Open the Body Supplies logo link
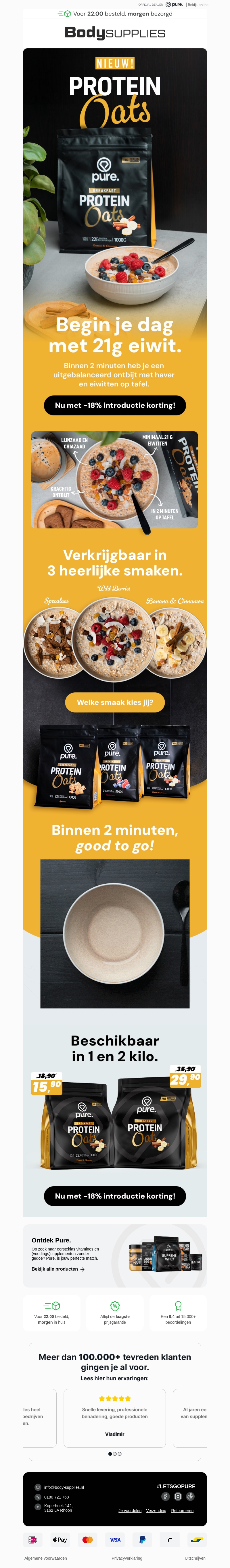Image resolution: width=230 pixels, height=1568 pixels. [115, 33]
